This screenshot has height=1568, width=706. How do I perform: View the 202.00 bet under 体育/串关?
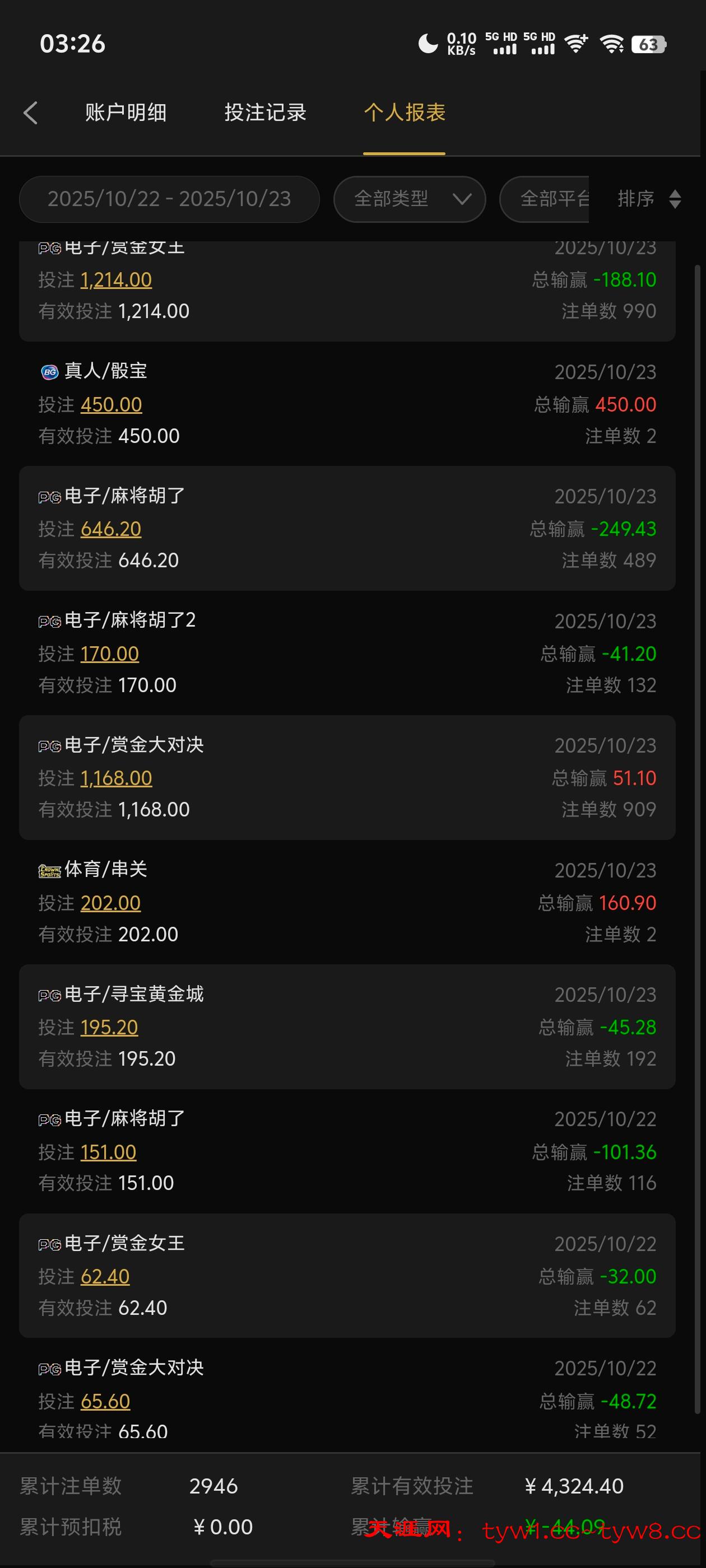pyautogui.click(x=111, y=903)
